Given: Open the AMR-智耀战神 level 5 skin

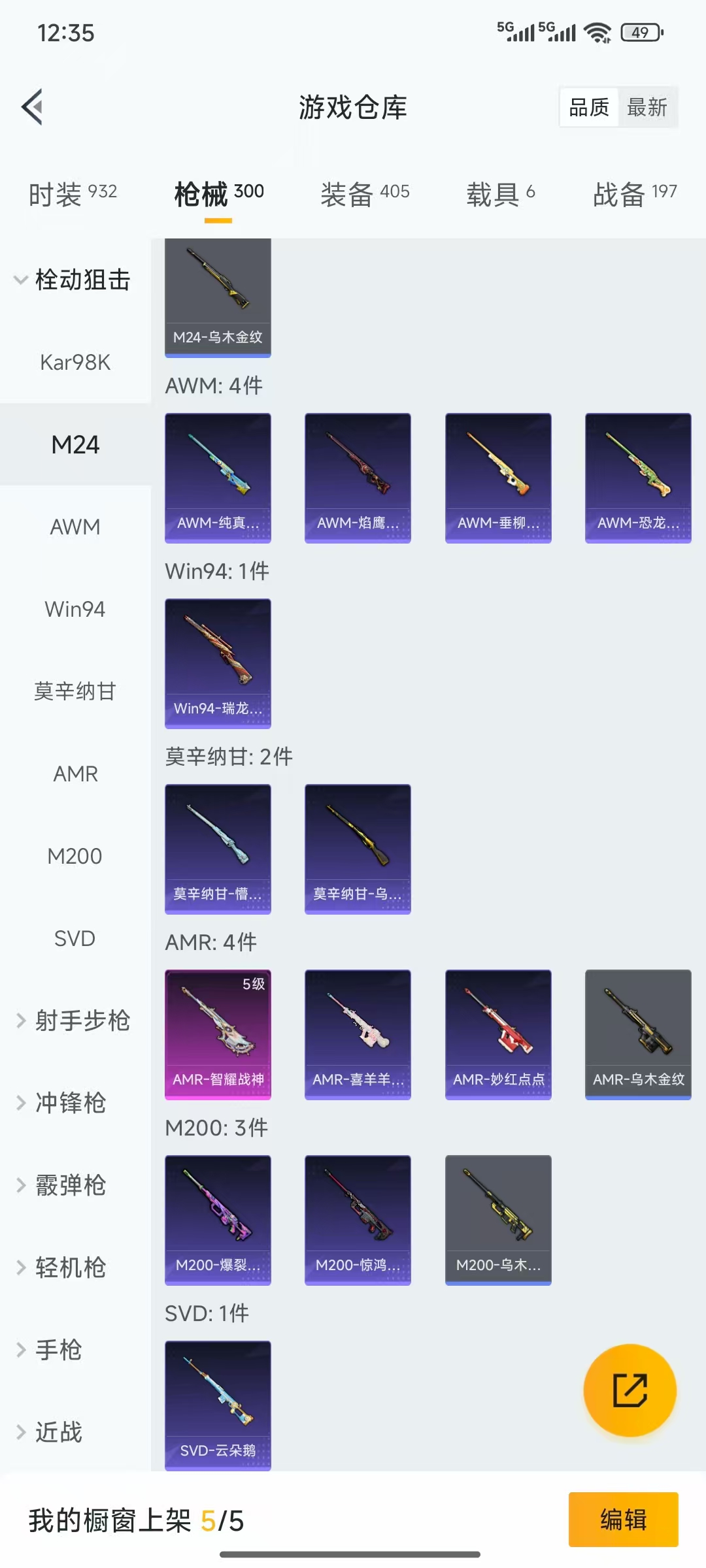Looking at the screenshot, I should point(218,1035).
